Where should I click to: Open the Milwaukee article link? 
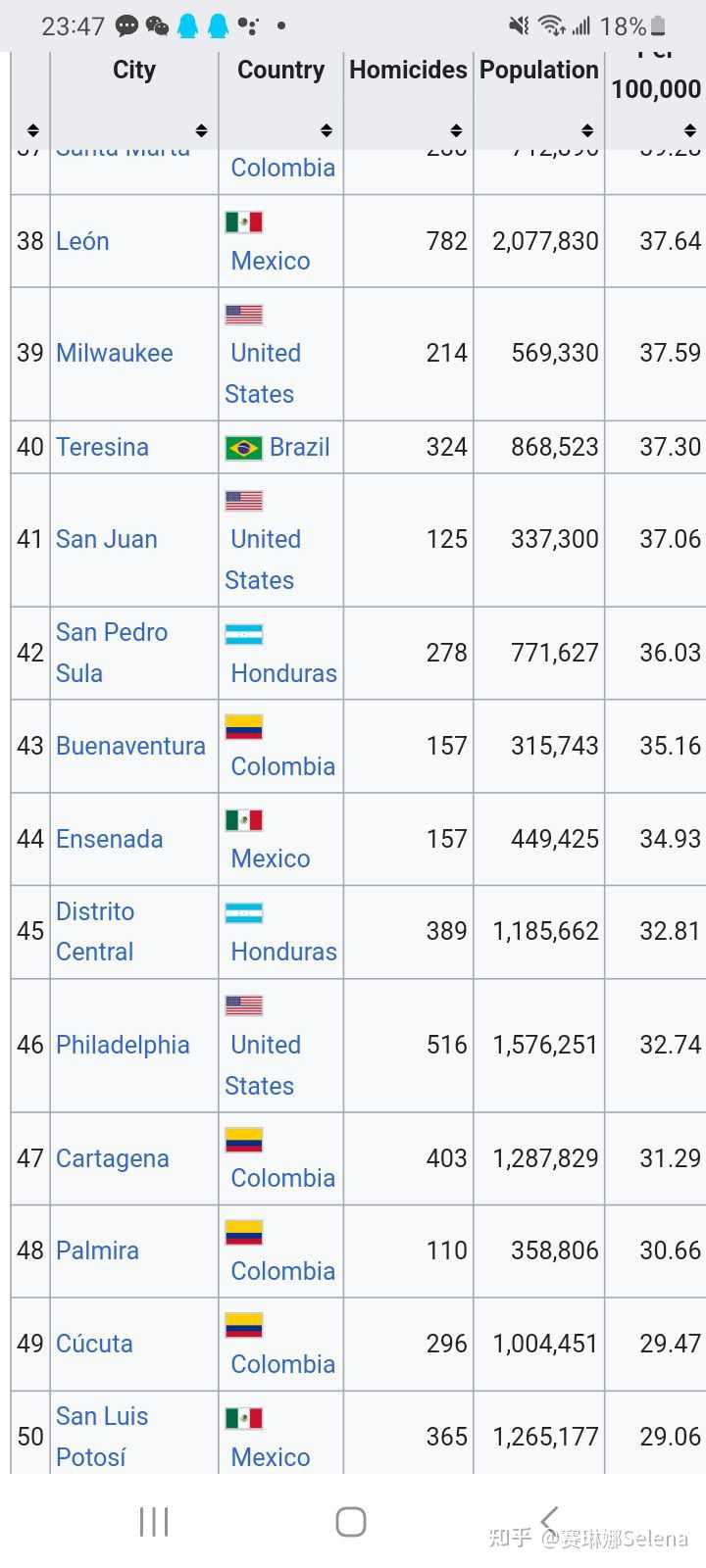pyautogui.click(x=115, y=353)
